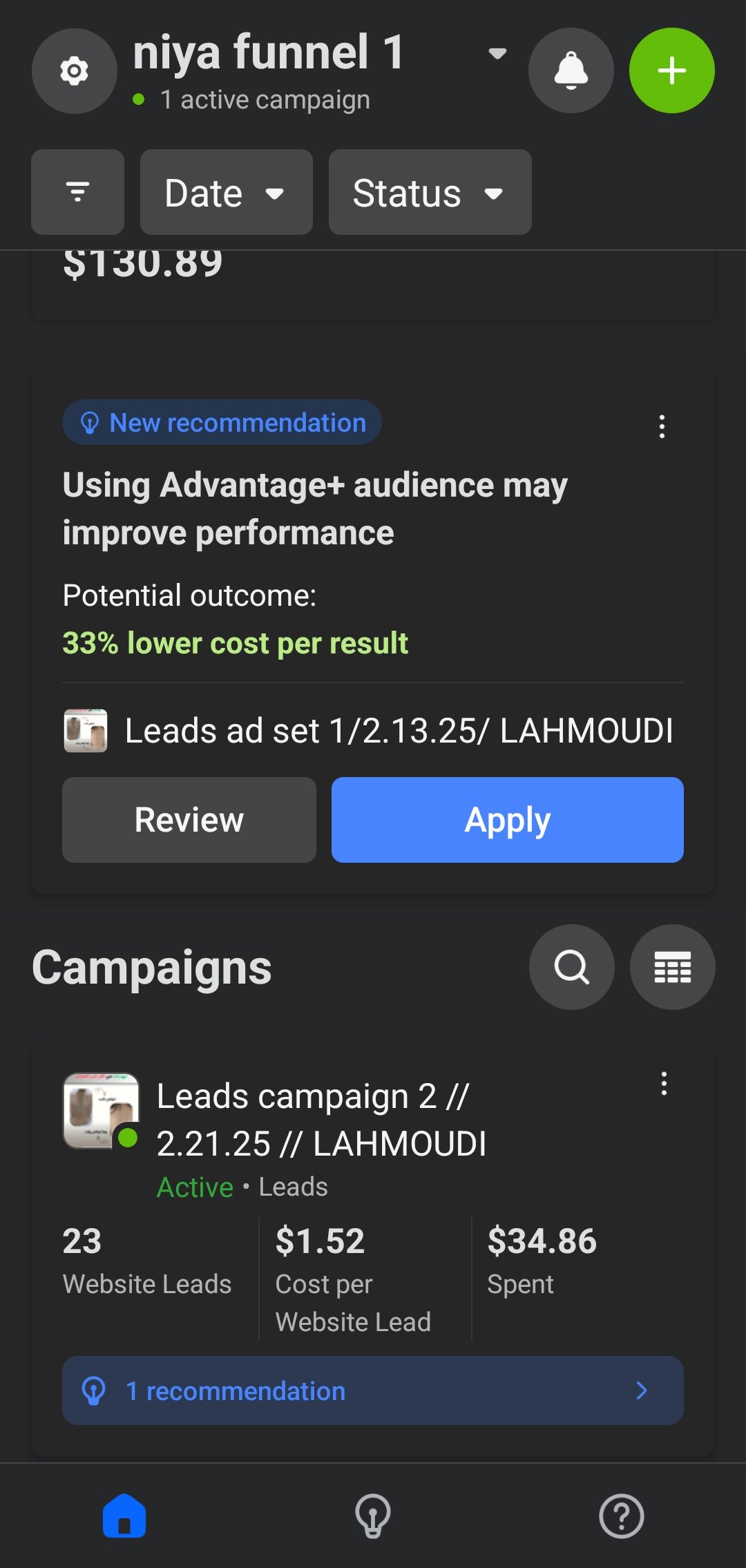
Task: Review the Leads ad set recommendation
Action: click(188, 820)
